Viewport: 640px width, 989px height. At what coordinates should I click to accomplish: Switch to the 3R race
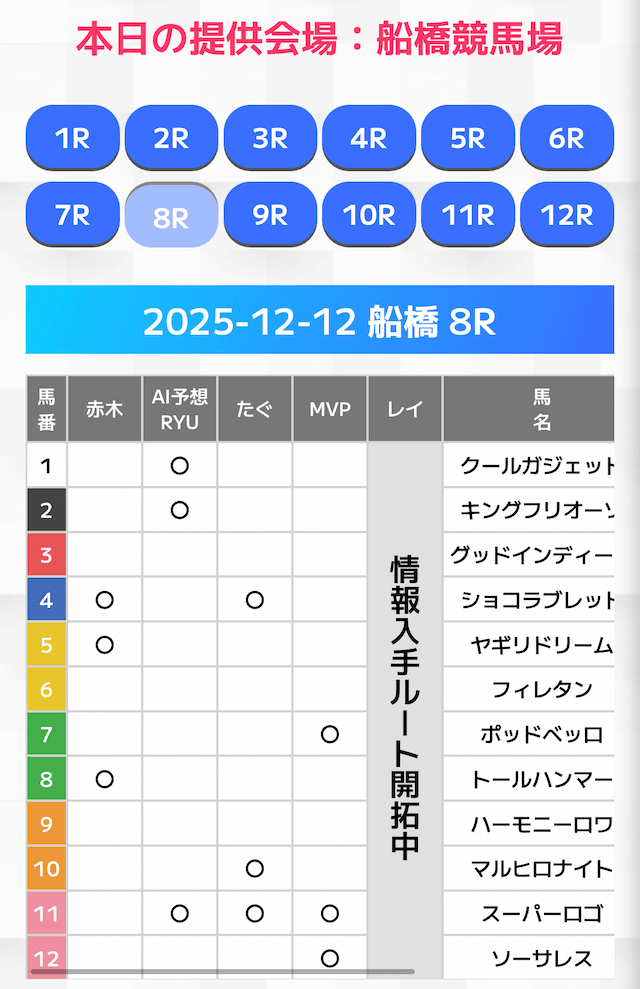point(270,138)
